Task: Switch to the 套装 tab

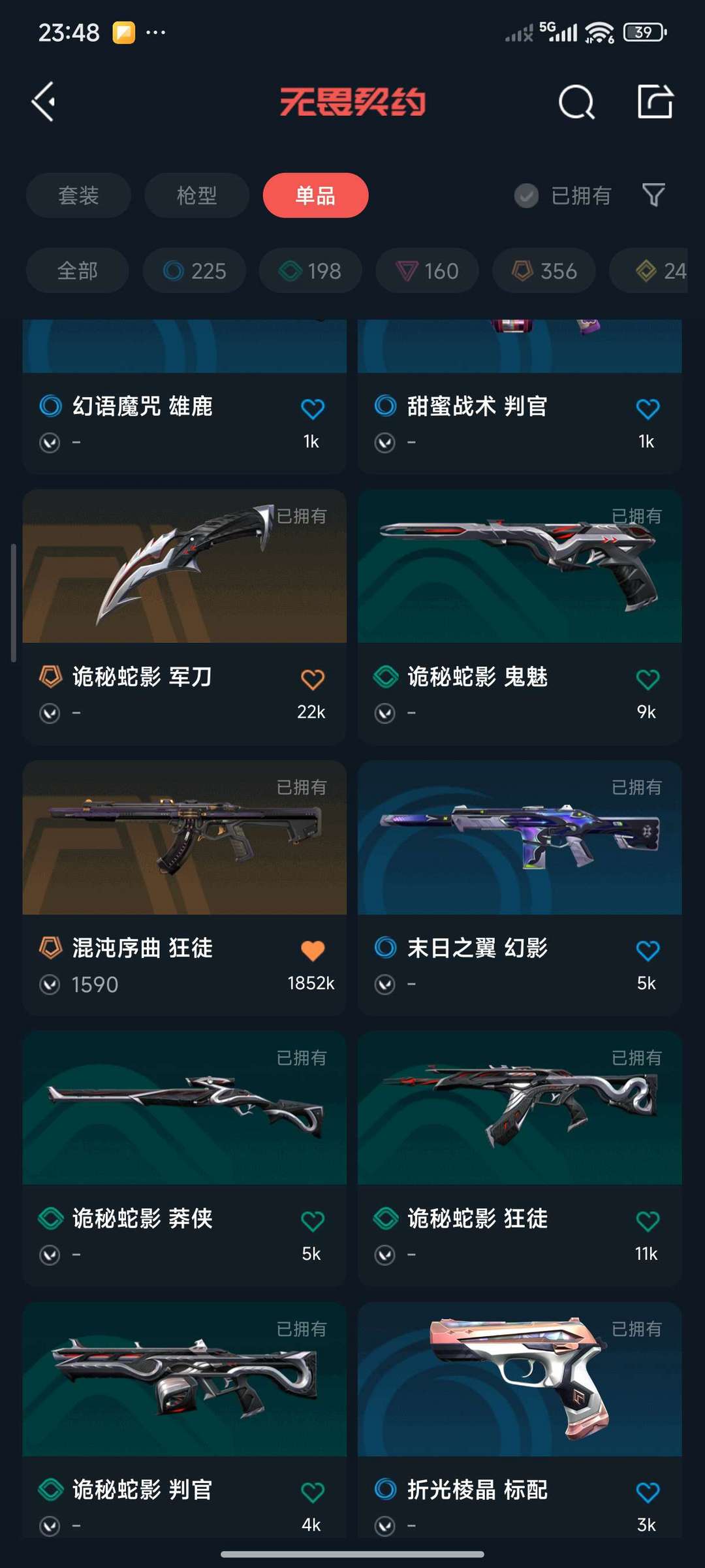Action: (78, 195)
